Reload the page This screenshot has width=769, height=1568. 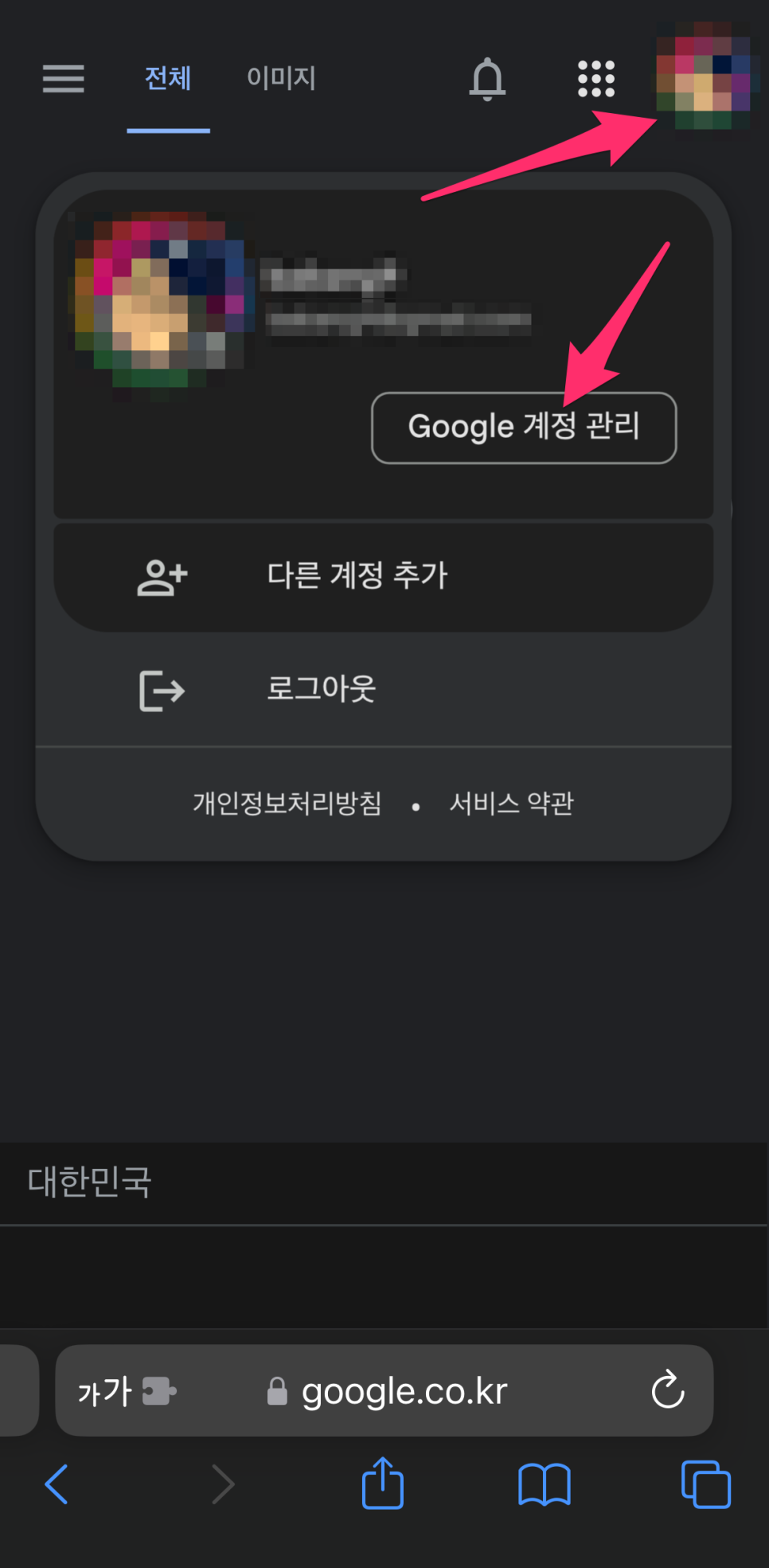[668, 1390]
